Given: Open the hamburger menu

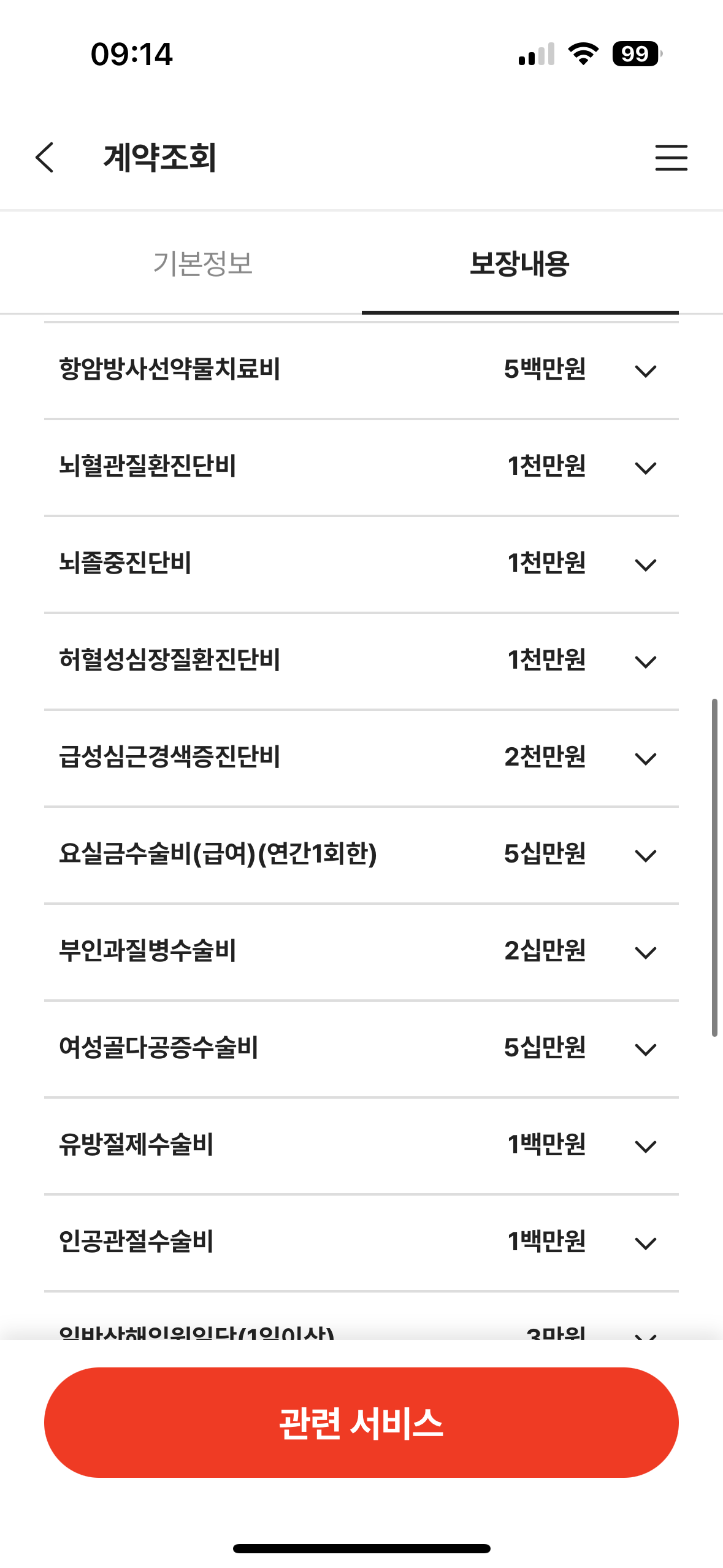Looking at the screenshot, I should tap(671, 158).
